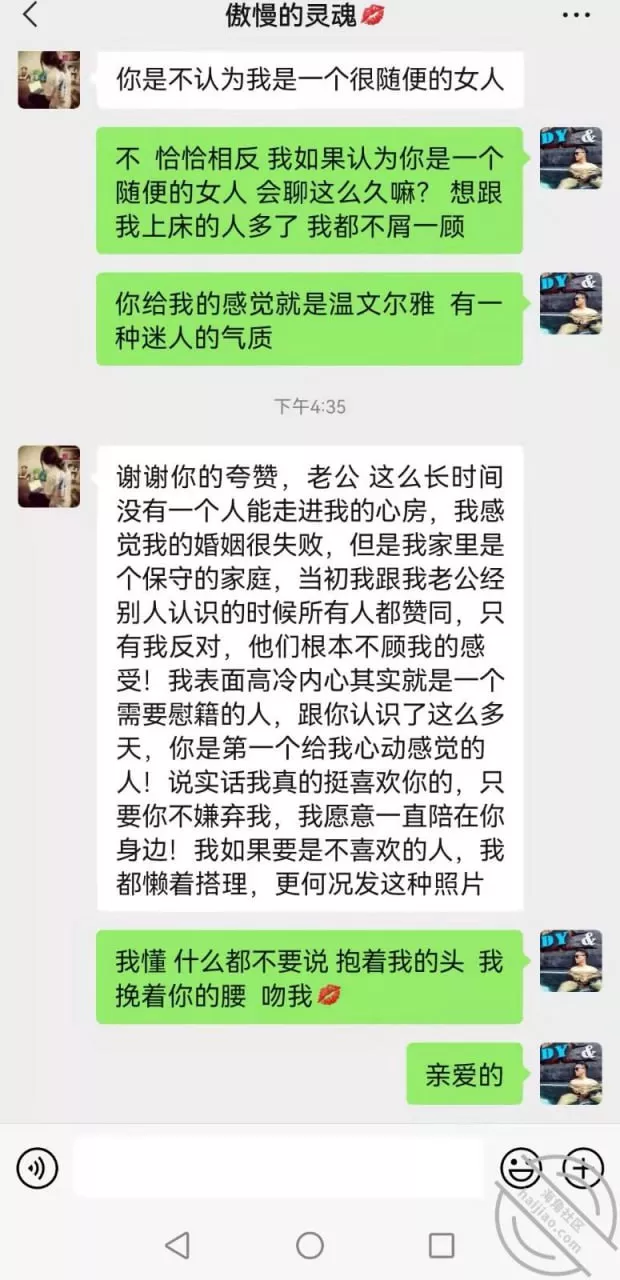Open recent apps via the square button
The width and height of the screenshot is (620, 1280).
click(x=441, y=1245)
